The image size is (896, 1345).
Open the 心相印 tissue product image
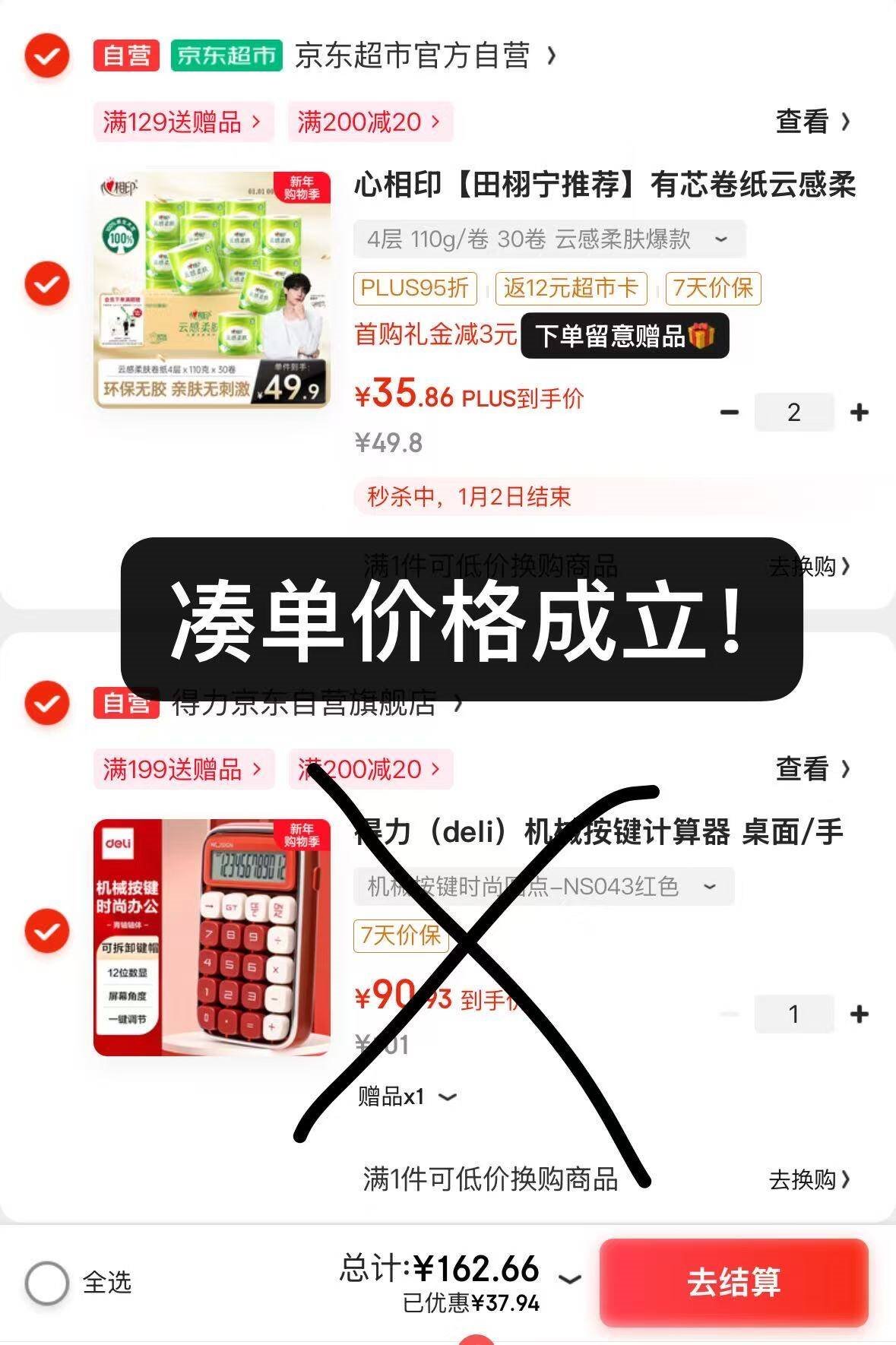coord(212,290)
